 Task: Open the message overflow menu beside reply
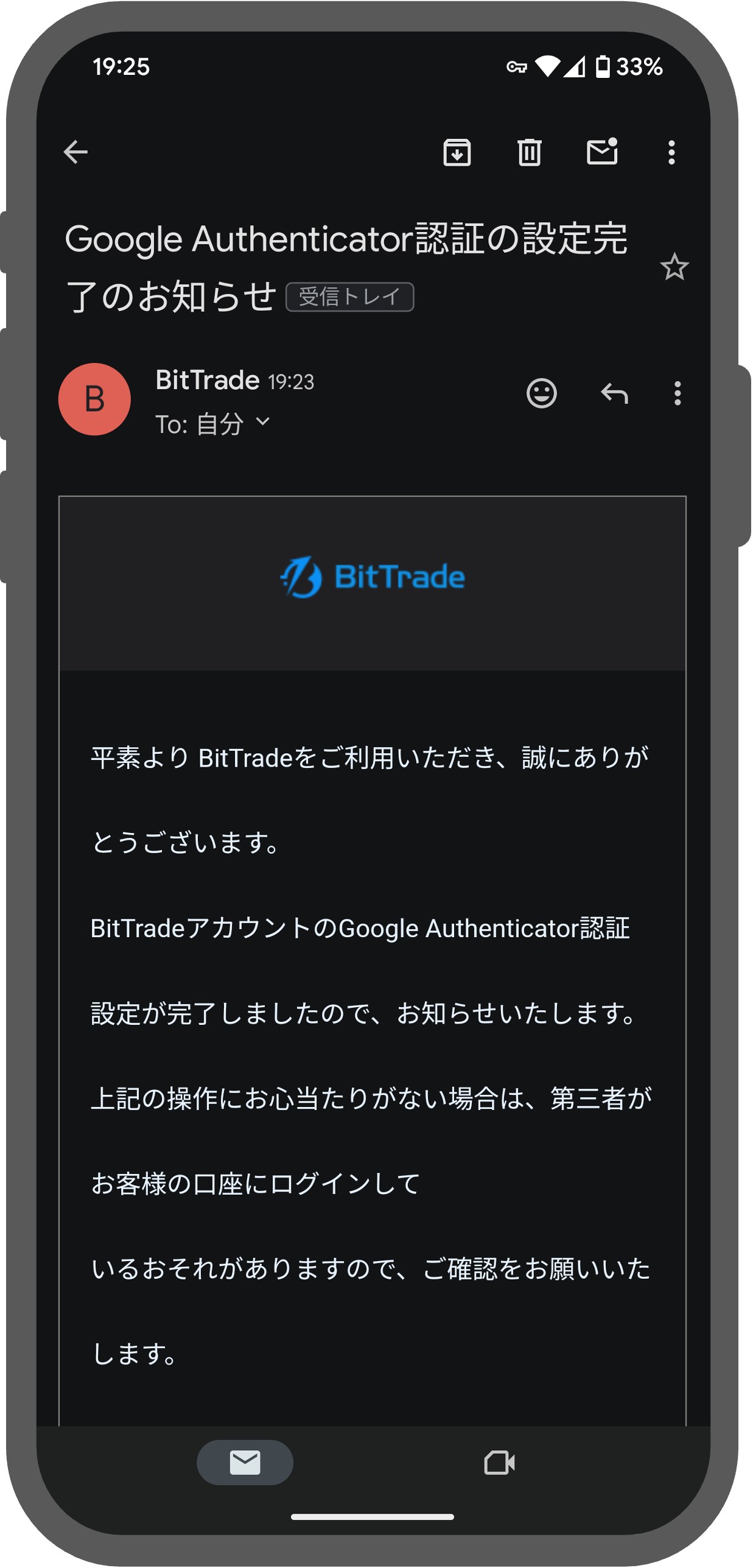coord(678,394)
